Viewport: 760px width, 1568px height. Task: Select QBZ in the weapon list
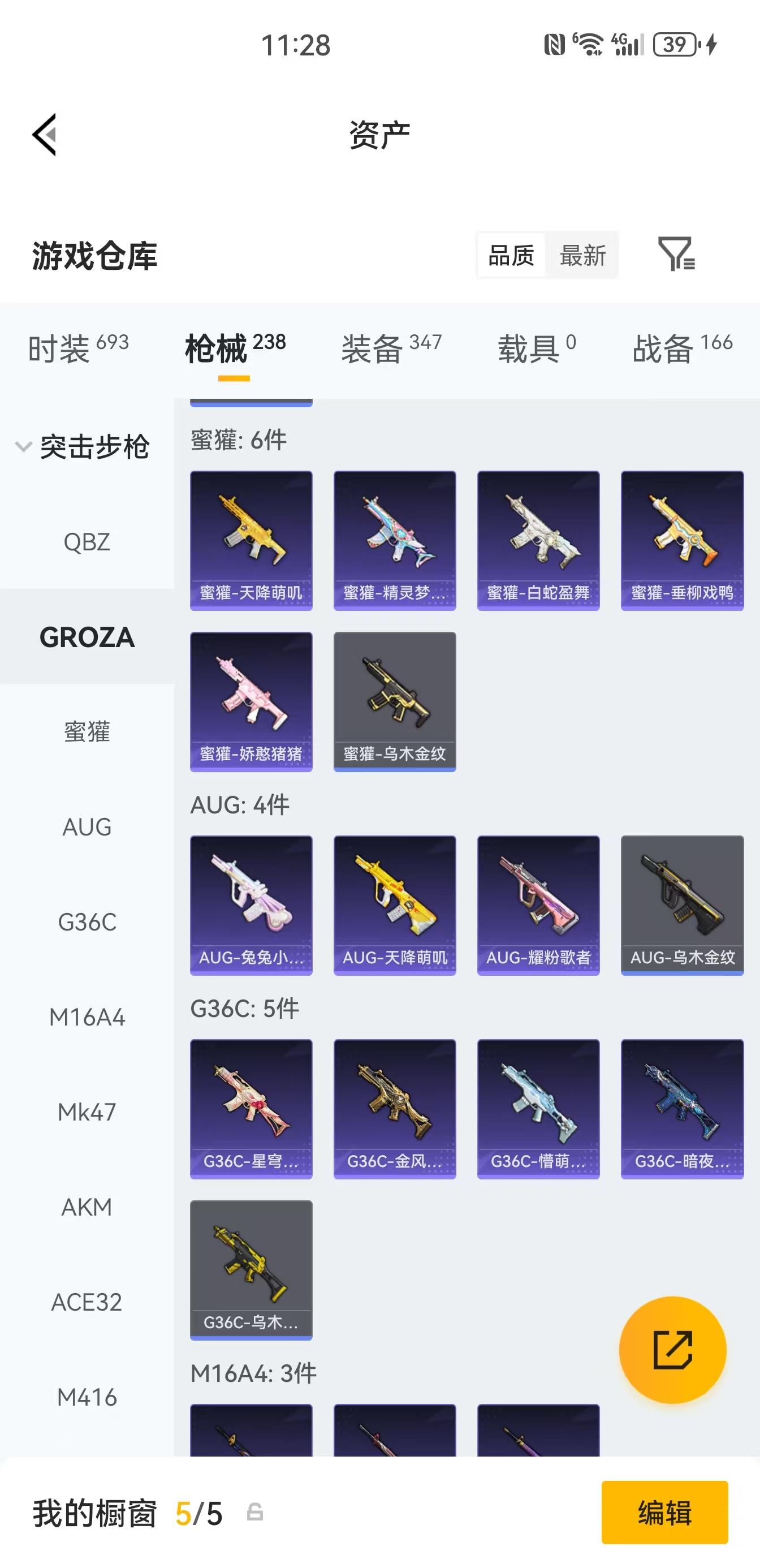pyautogui.click(x=87, y=542)
